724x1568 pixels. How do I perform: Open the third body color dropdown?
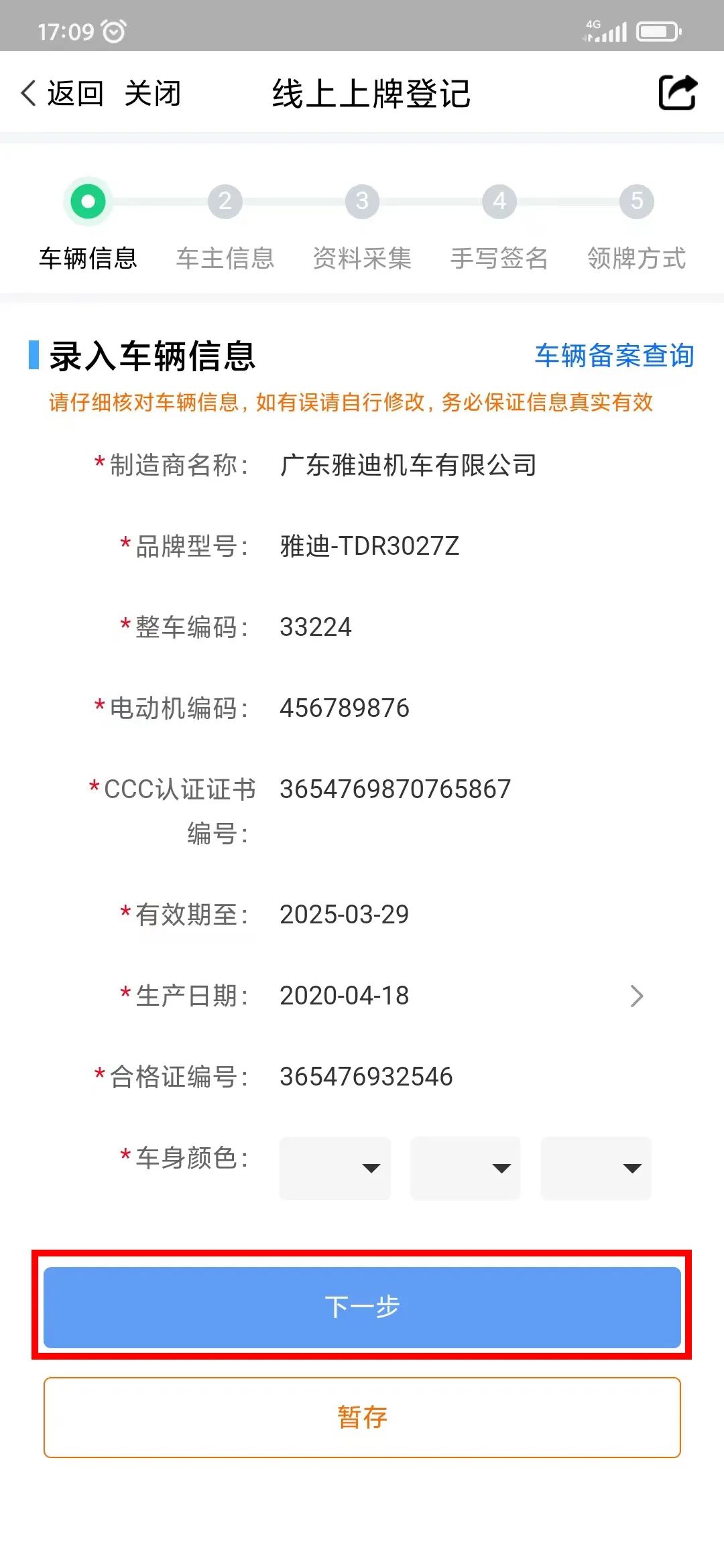tap(596, 1168)
